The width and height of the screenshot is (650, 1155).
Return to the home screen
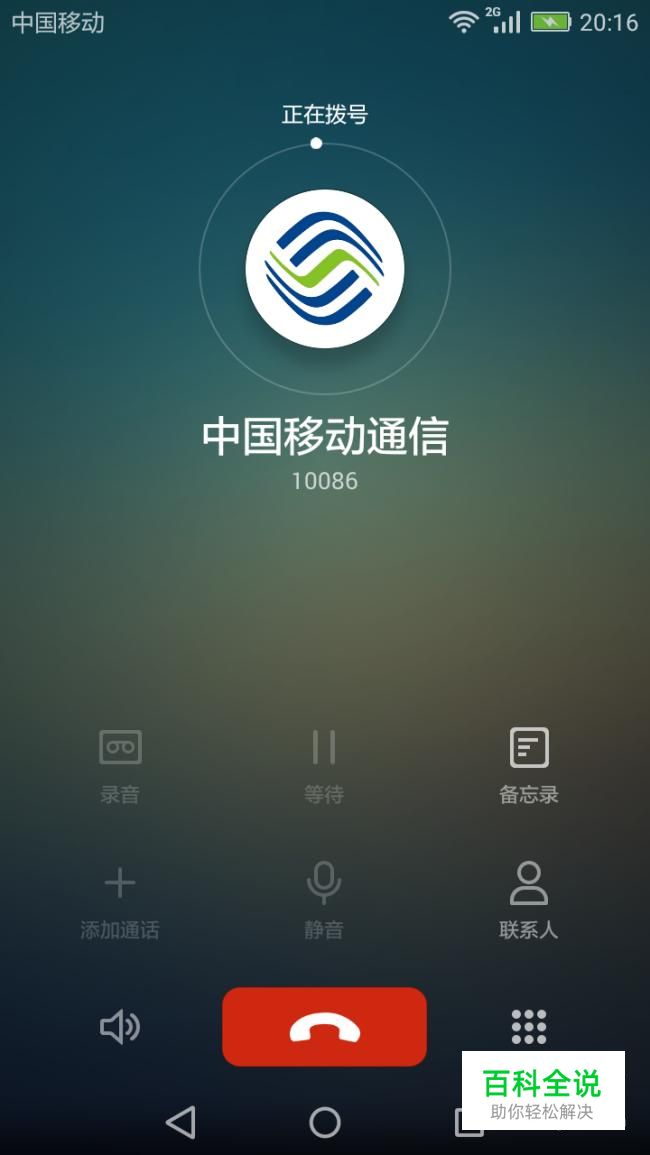(325, 1122)
